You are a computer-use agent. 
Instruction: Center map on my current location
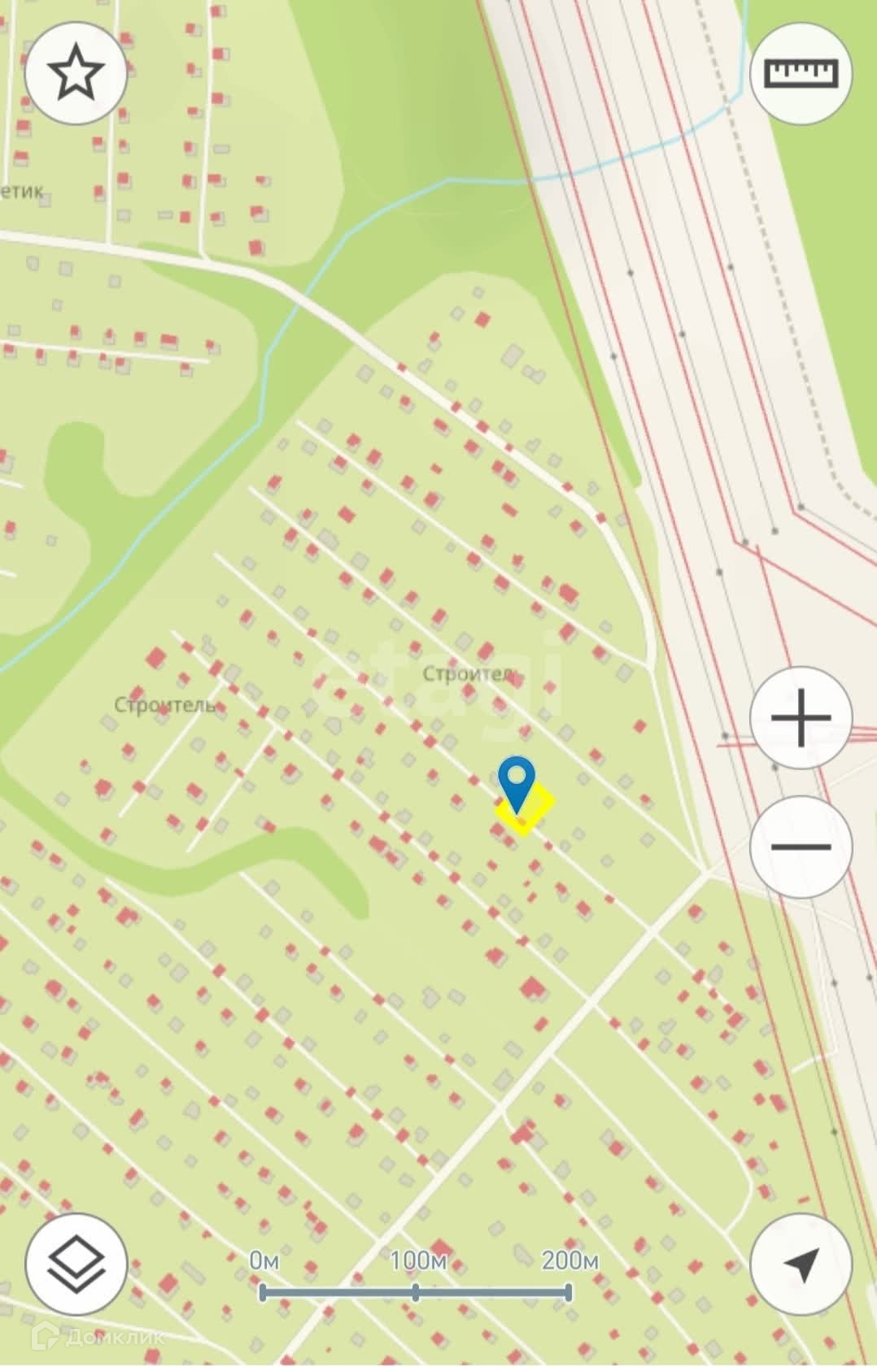point(801,1265)
